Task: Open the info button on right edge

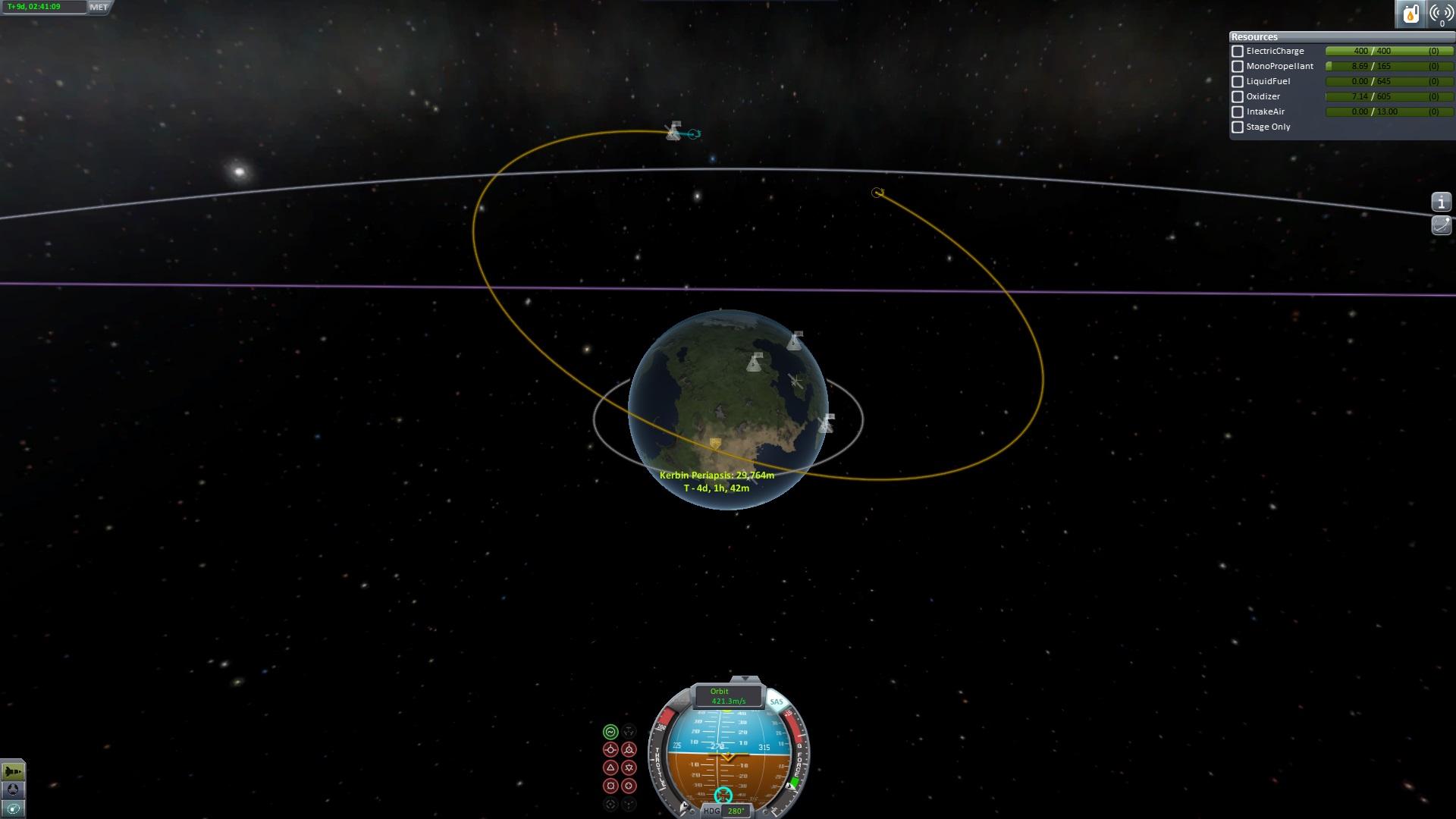Action: pyautogui.click(x=1441, y=202)
